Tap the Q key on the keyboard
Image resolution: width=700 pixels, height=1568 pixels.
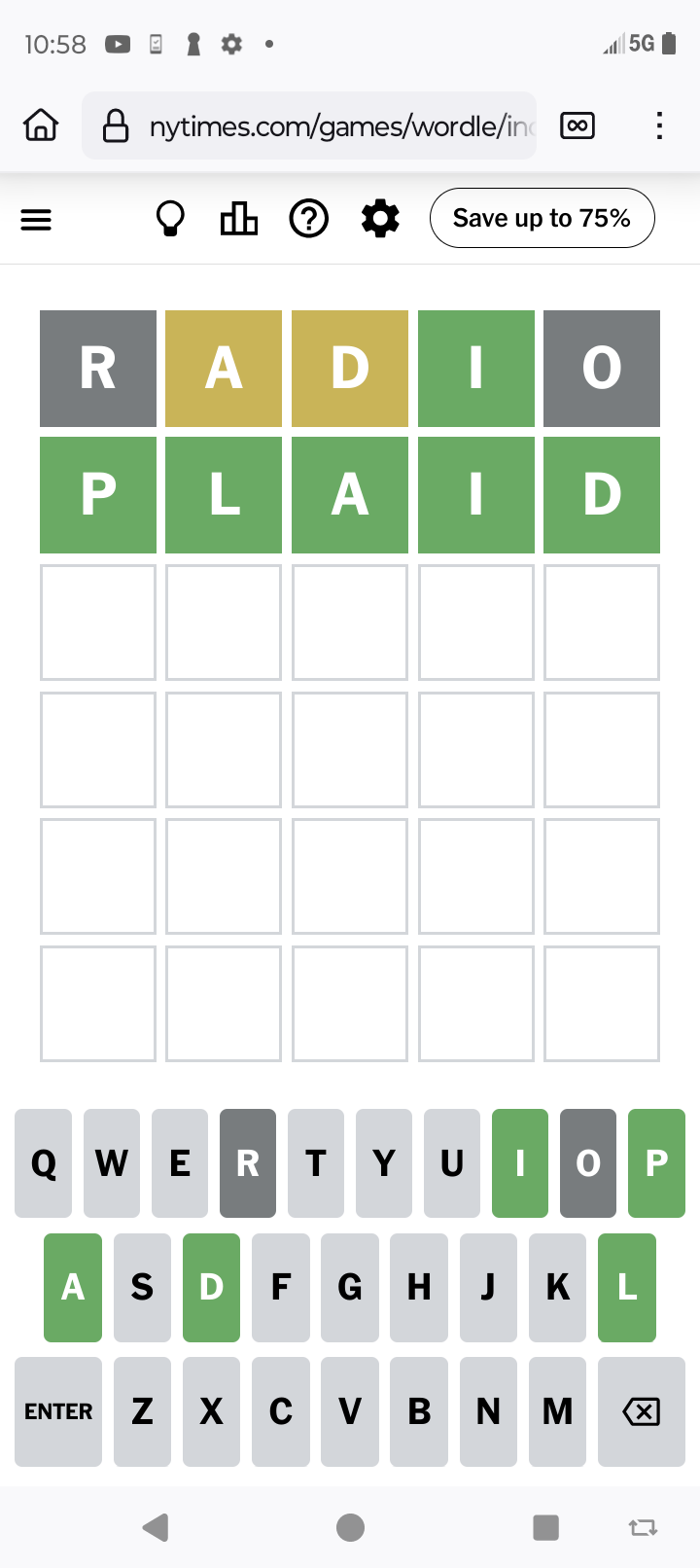click(x=44, y=1163)
